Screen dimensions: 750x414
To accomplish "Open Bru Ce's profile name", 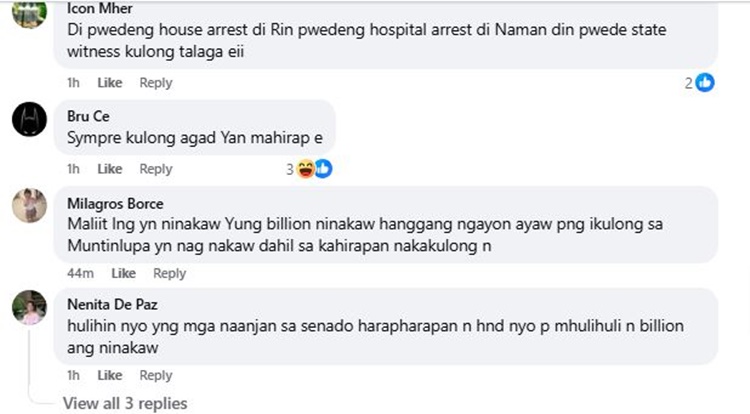I will point(88,116).
